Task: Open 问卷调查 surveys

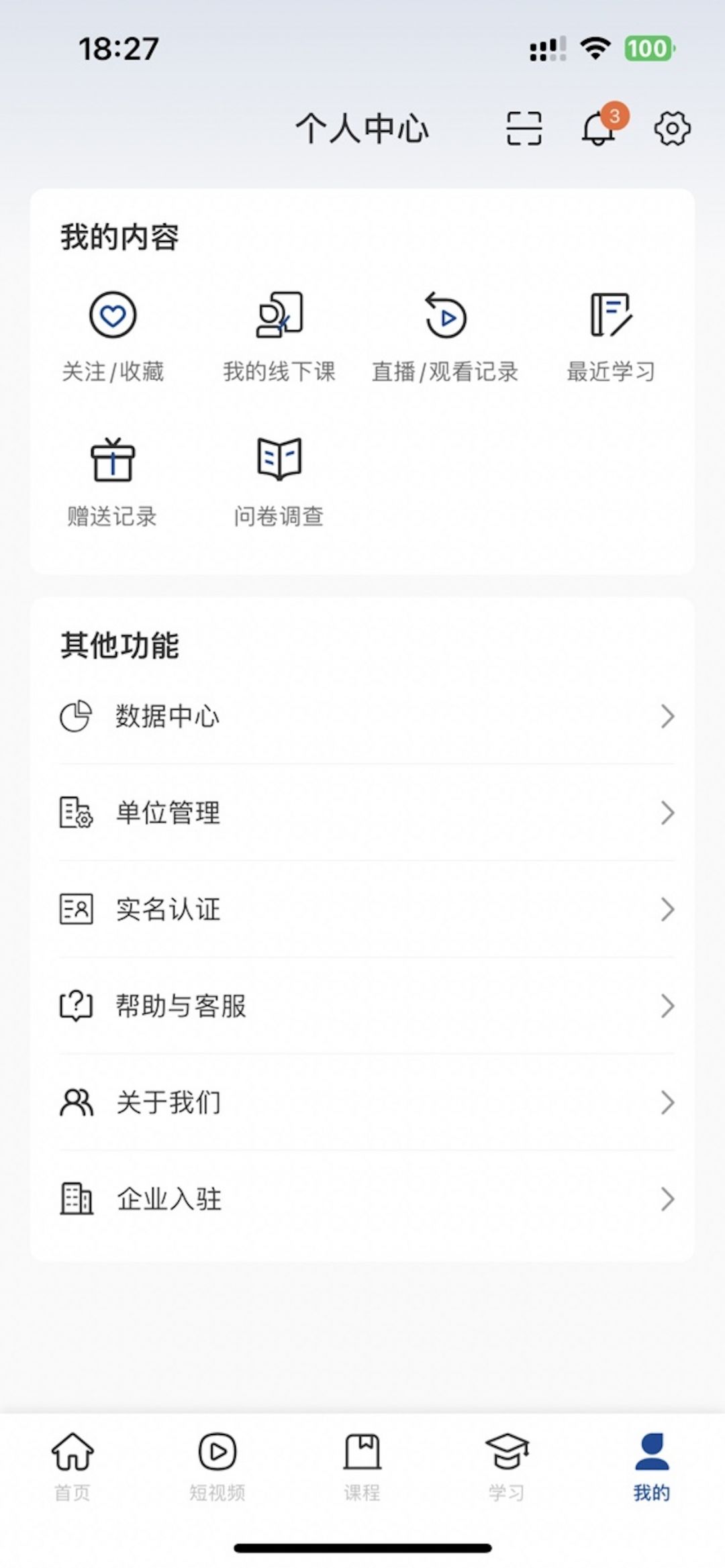Action: tap(279, 480)
